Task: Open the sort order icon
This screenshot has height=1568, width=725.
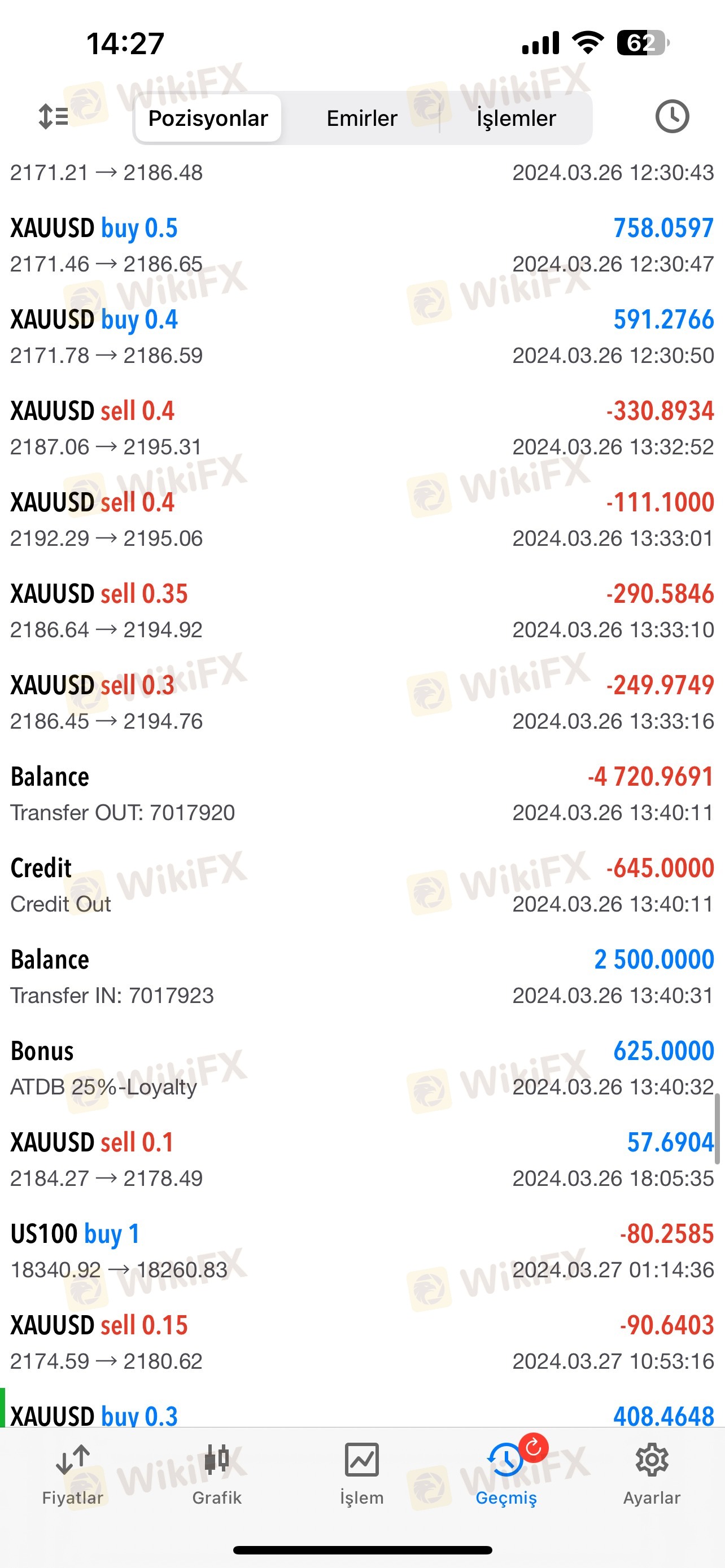Action: pos(54,116)
